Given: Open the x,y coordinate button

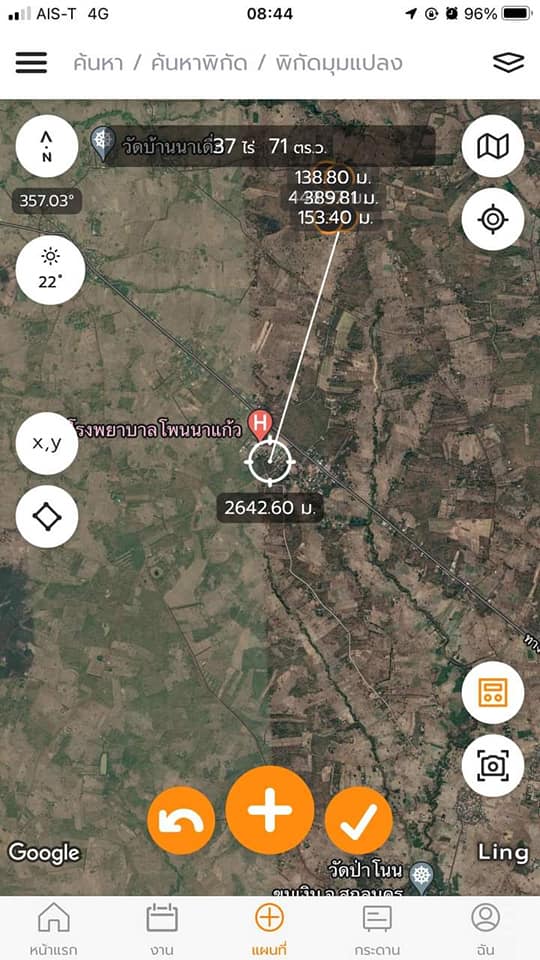Looking at the screenshot, I should pos(47,443).
